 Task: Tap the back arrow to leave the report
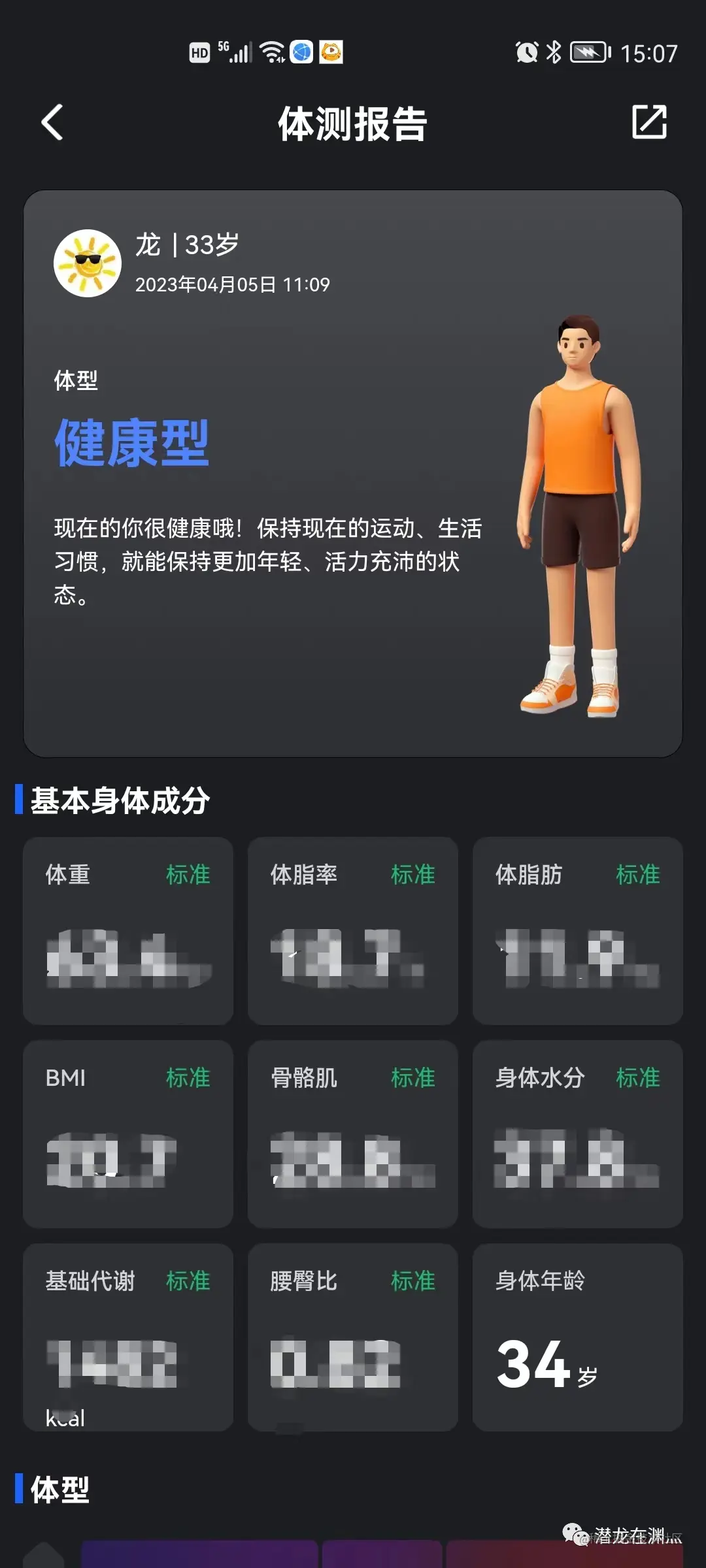coord(51,123)
